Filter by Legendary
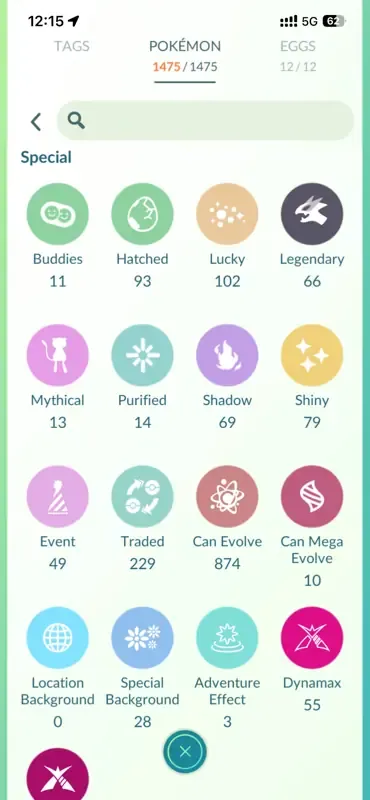This screenshot has width=370, height=800. tap(312, 214)
